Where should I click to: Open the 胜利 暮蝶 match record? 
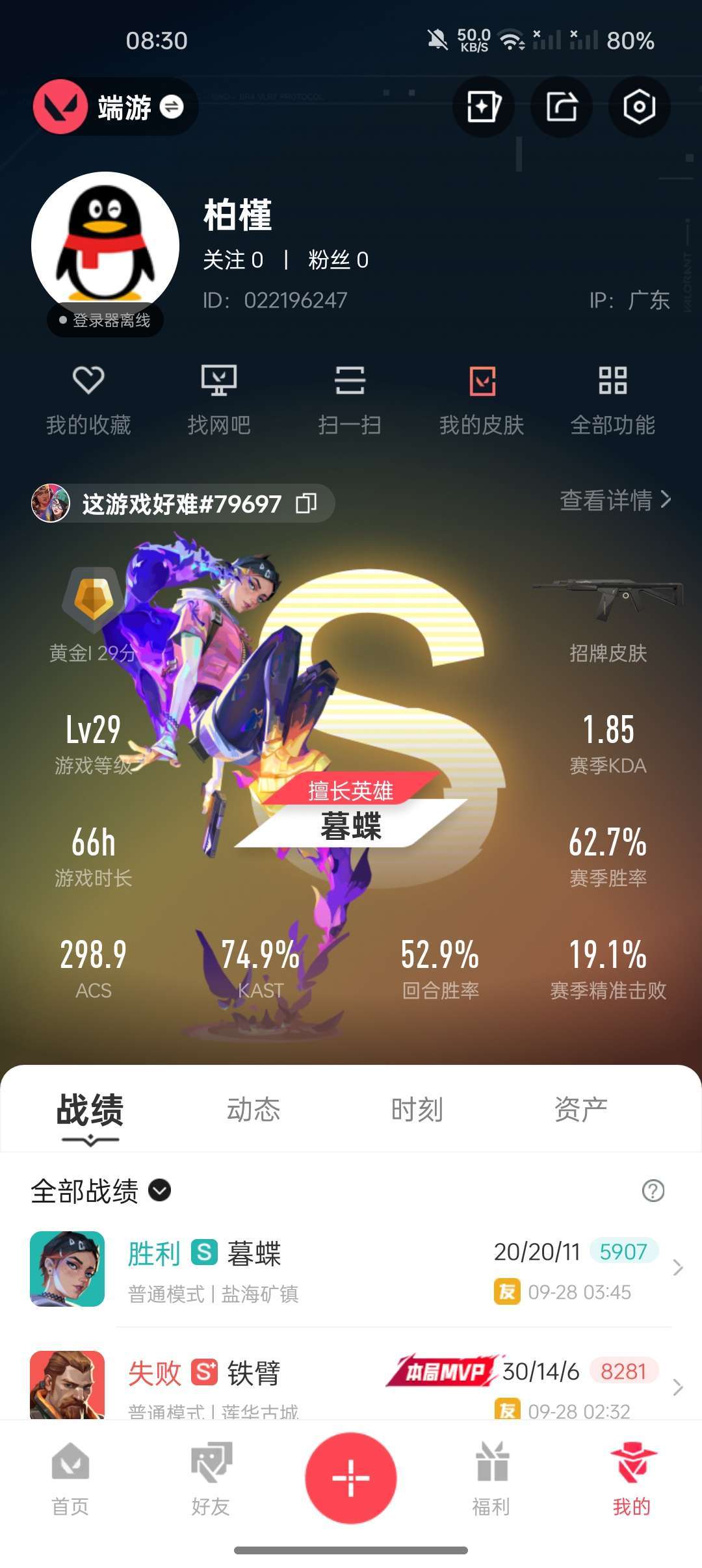(351, 1269)
